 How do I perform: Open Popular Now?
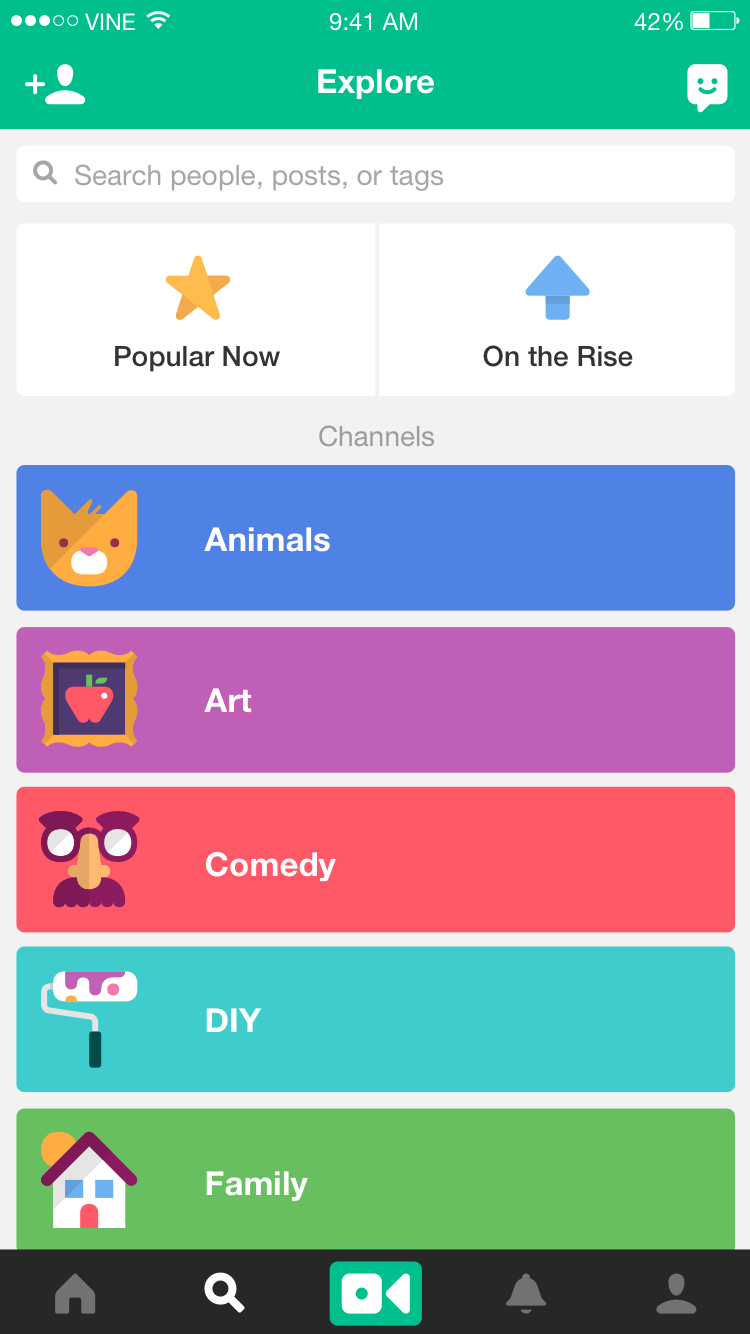click(196, 310)
